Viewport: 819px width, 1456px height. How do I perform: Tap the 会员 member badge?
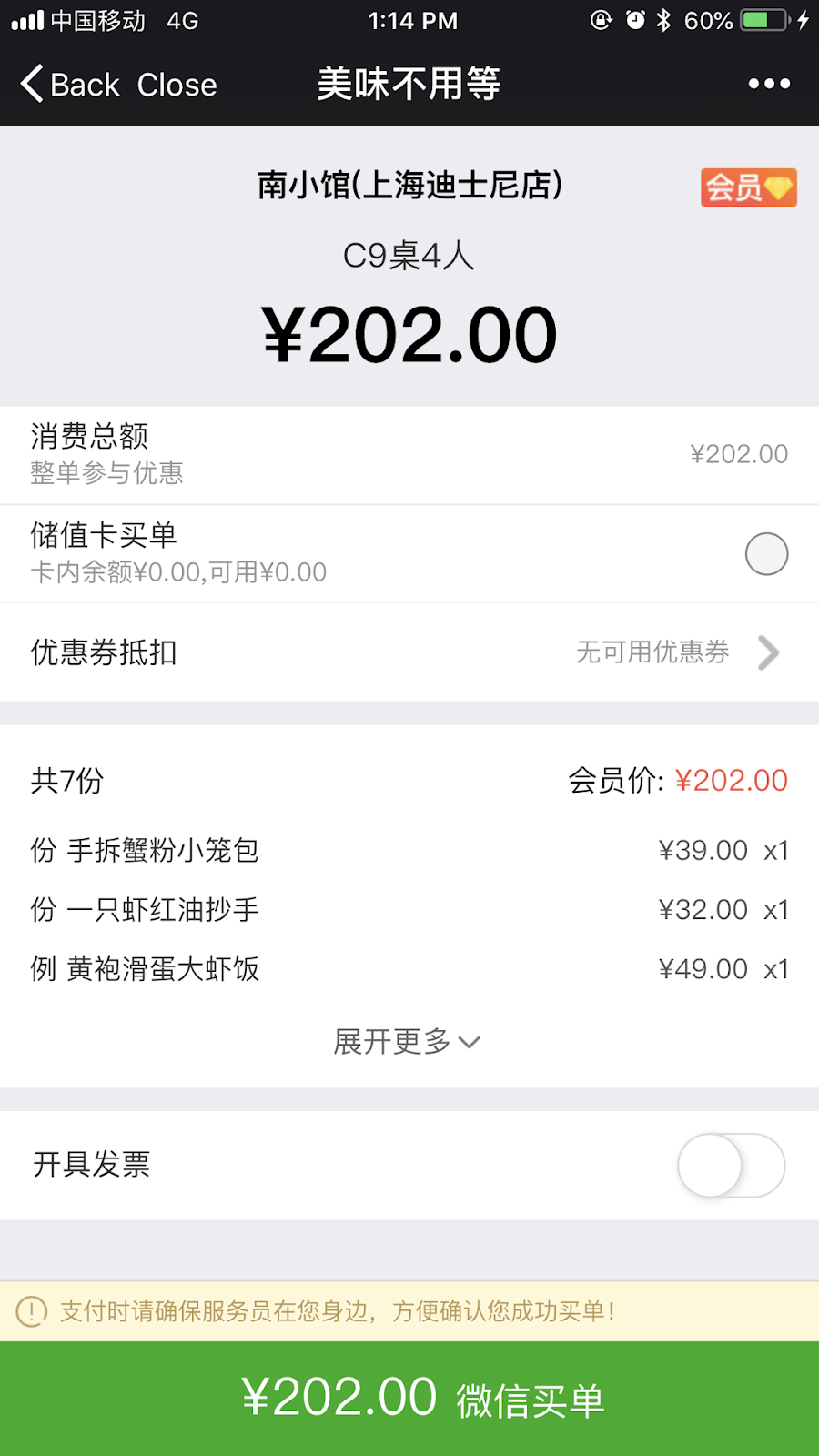coord(748,187)
